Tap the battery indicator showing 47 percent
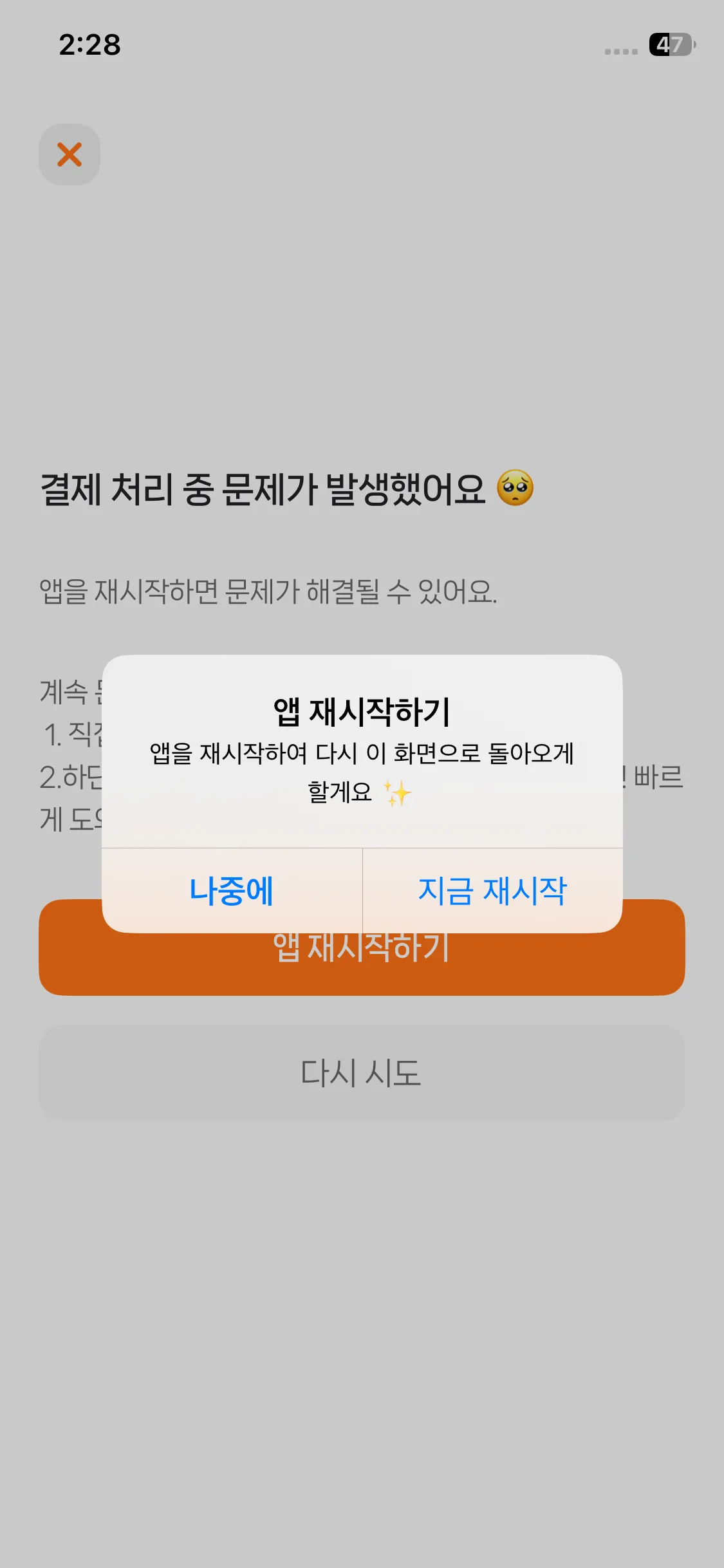The height and width of the screenshot is (1568, 724). [670, 45]
